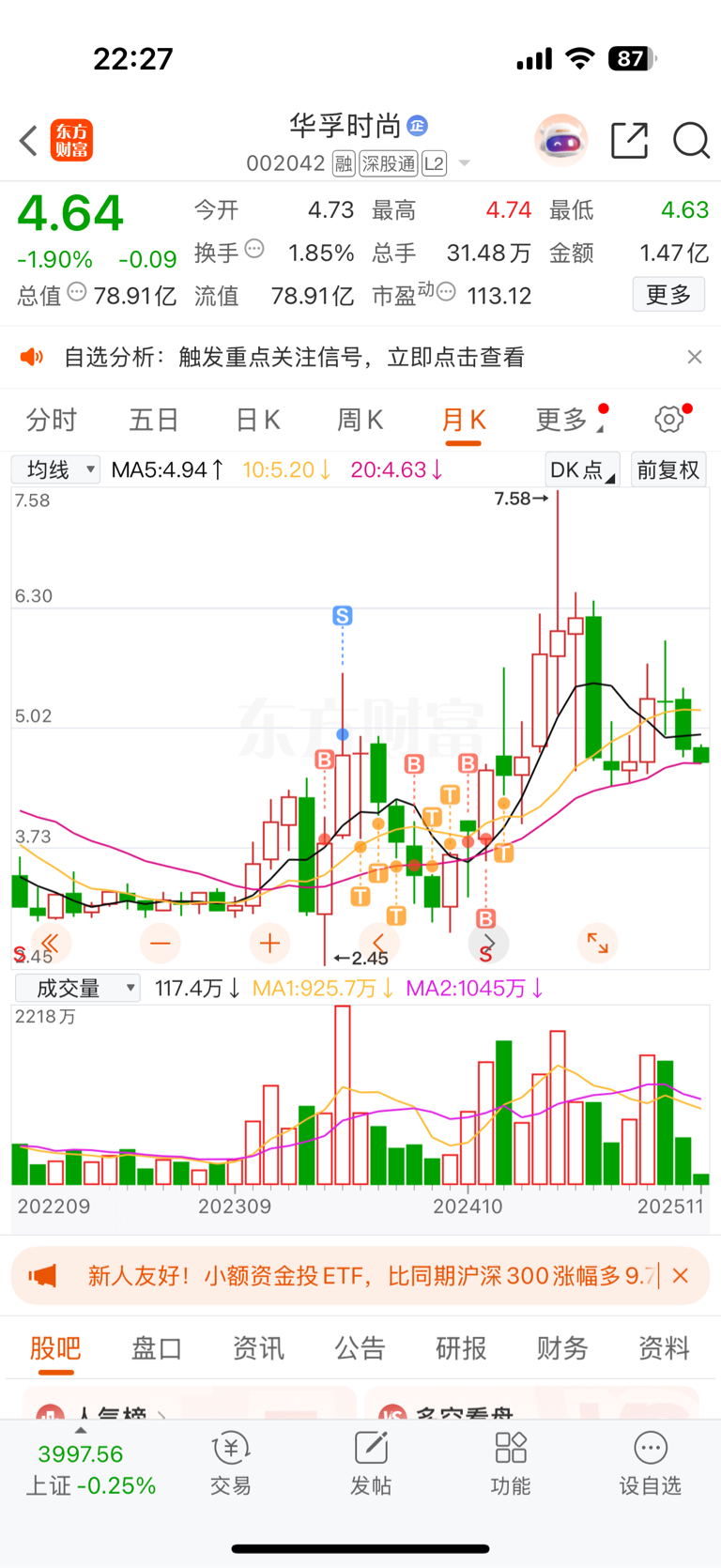Open 交易 in the bottom bar
Screen dimensions: 721x1568
(230, 1463)
